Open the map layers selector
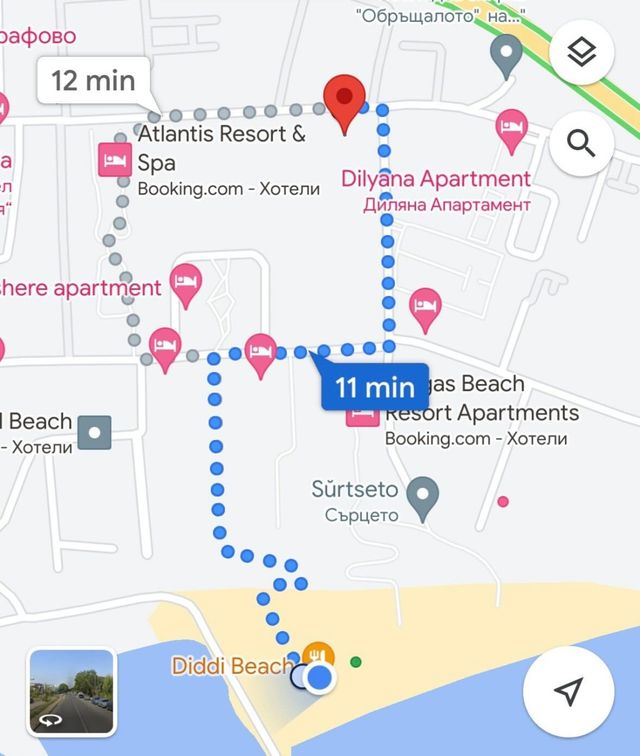 (581, 53)
